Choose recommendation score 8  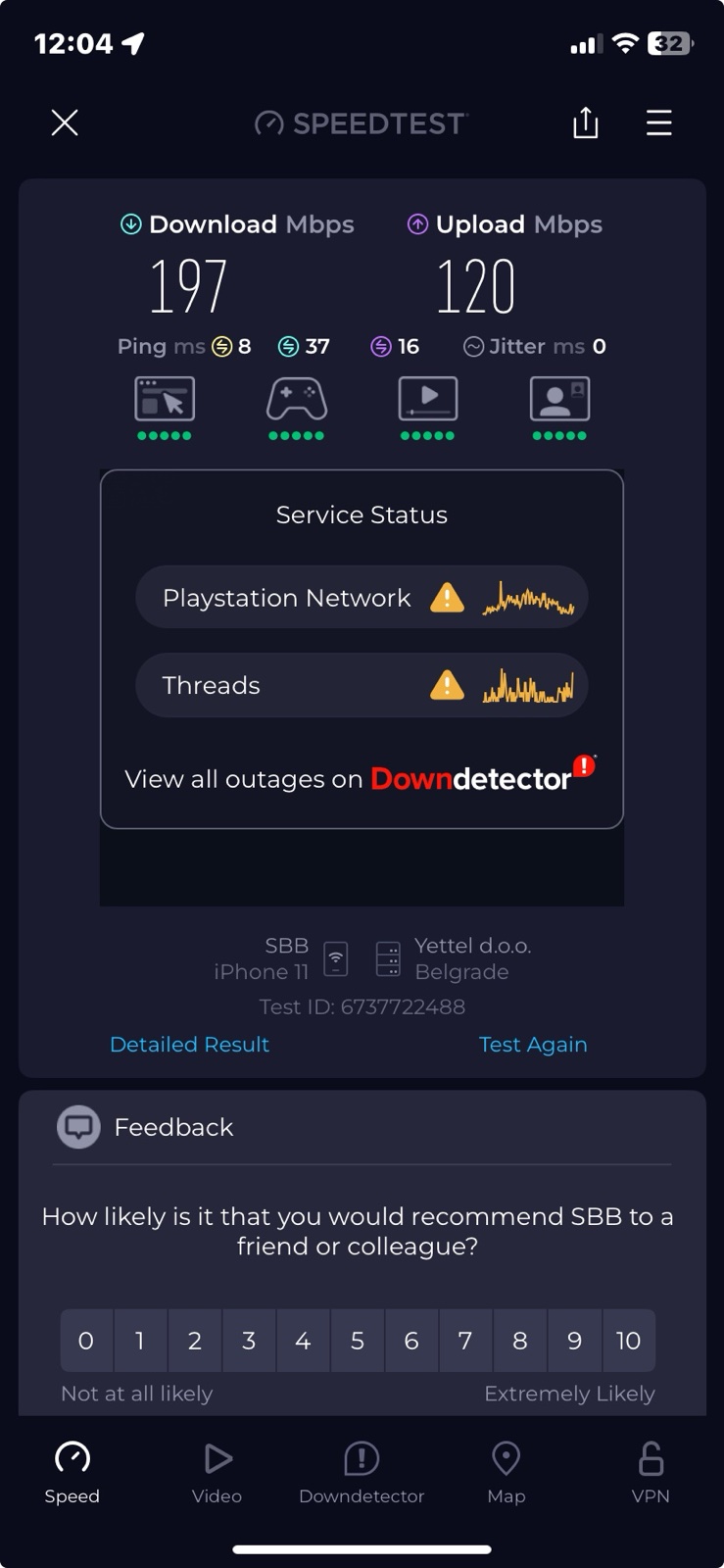[520, 1340]
